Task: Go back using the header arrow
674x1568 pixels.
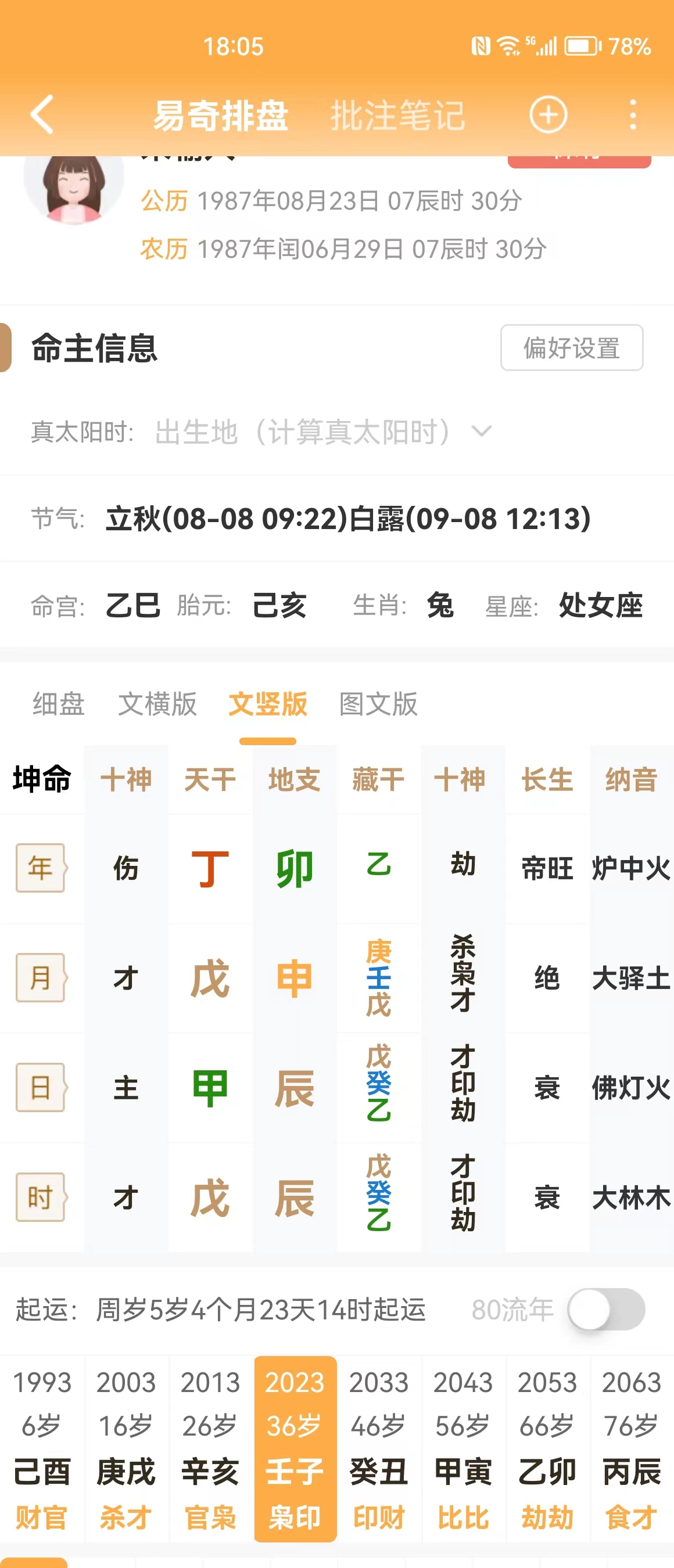Action: (42, 114)
